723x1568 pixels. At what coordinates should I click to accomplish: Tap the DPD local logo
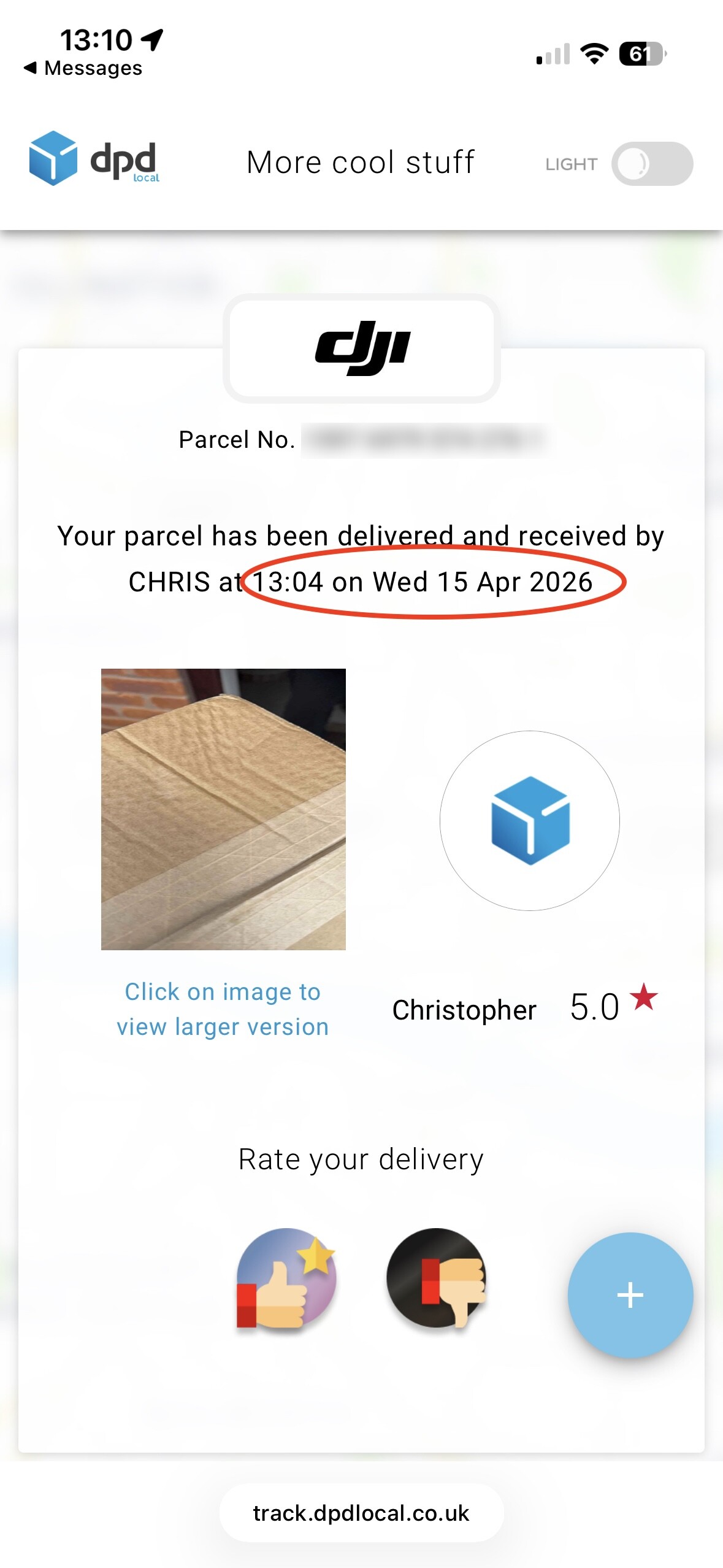(94, 159)
